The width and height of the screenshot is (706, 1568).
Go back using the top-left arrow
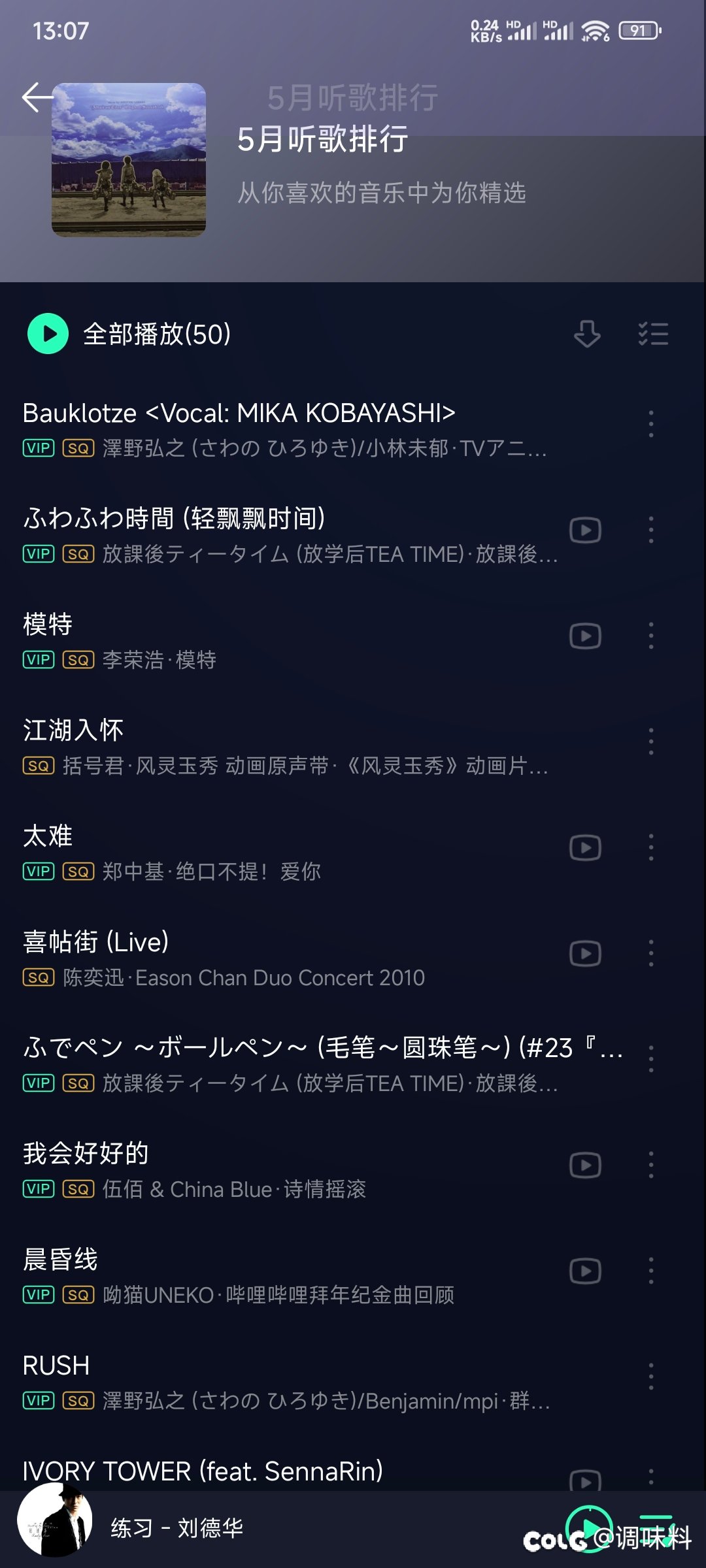pos(37,98)
